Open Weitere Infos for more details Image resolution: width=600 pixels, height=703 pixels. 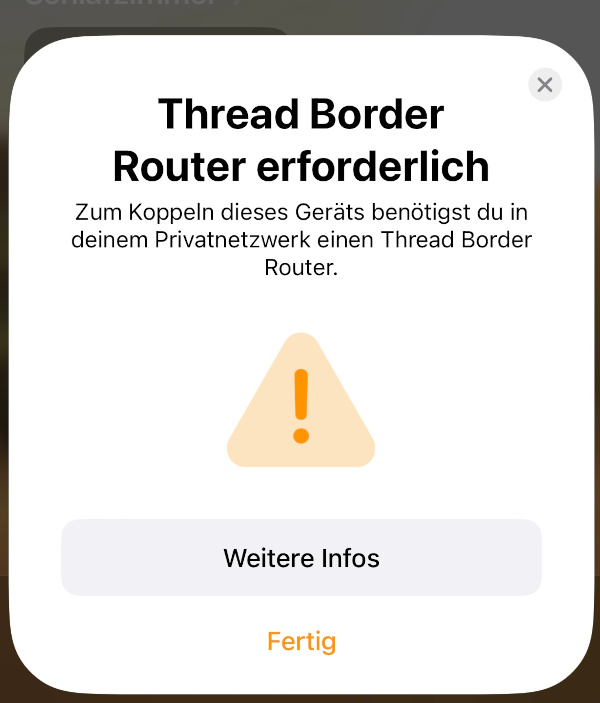click(x=301, y=557)
